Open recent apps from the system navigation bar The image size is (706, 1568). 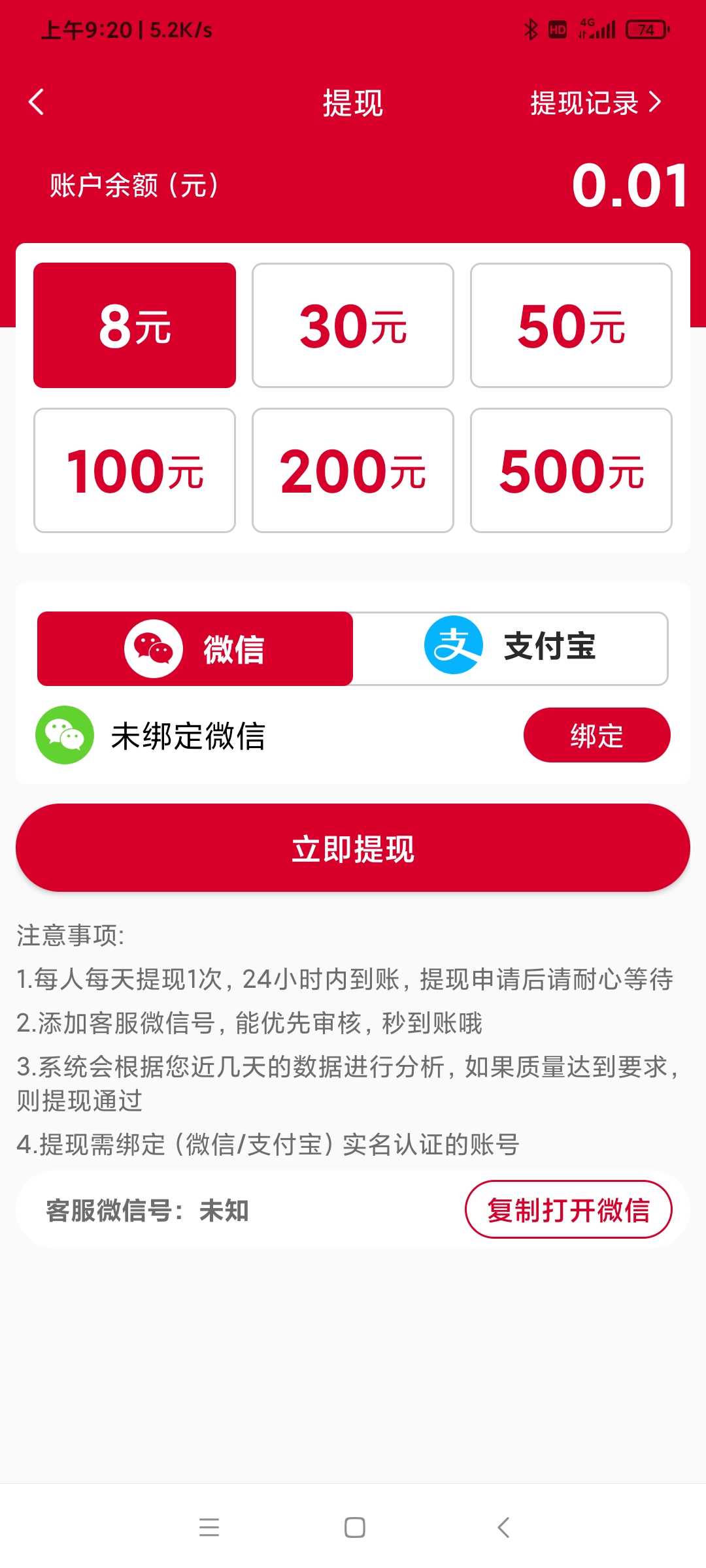(x=209, y=1527)
